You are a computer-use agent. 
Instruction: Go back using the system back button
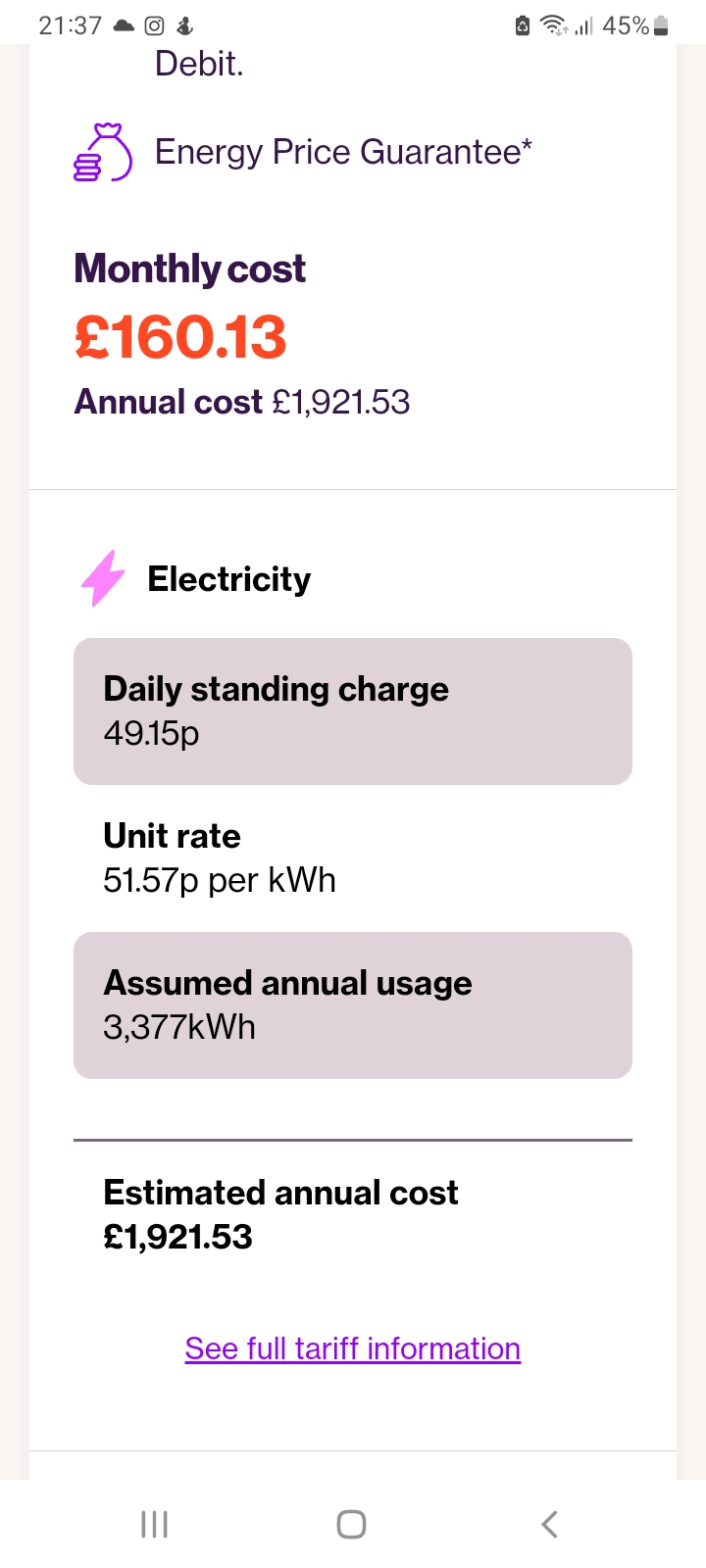(x=549, y=1524)
